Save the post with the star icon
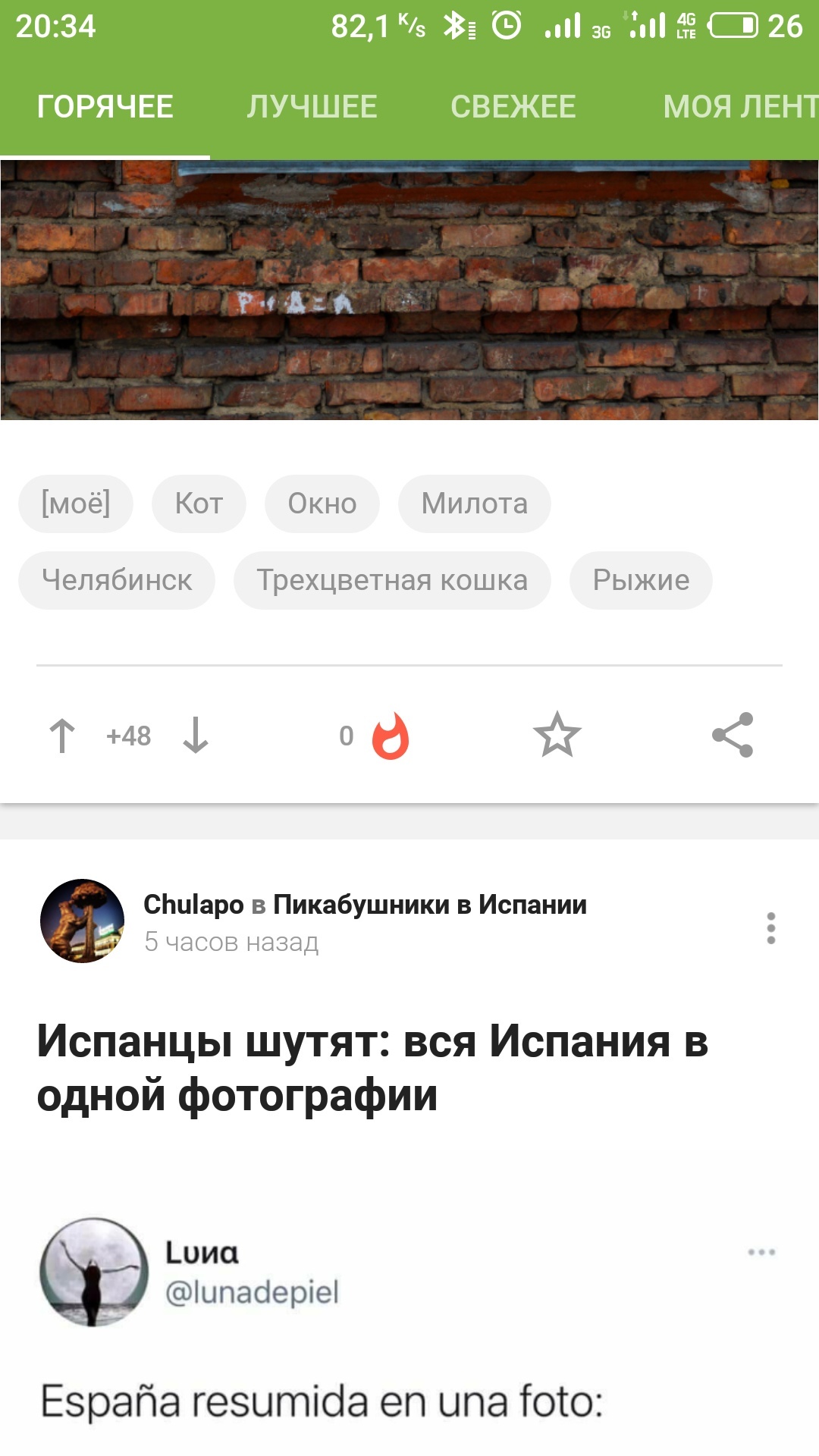Screen dimensions: 819x1456 point(557,734)
